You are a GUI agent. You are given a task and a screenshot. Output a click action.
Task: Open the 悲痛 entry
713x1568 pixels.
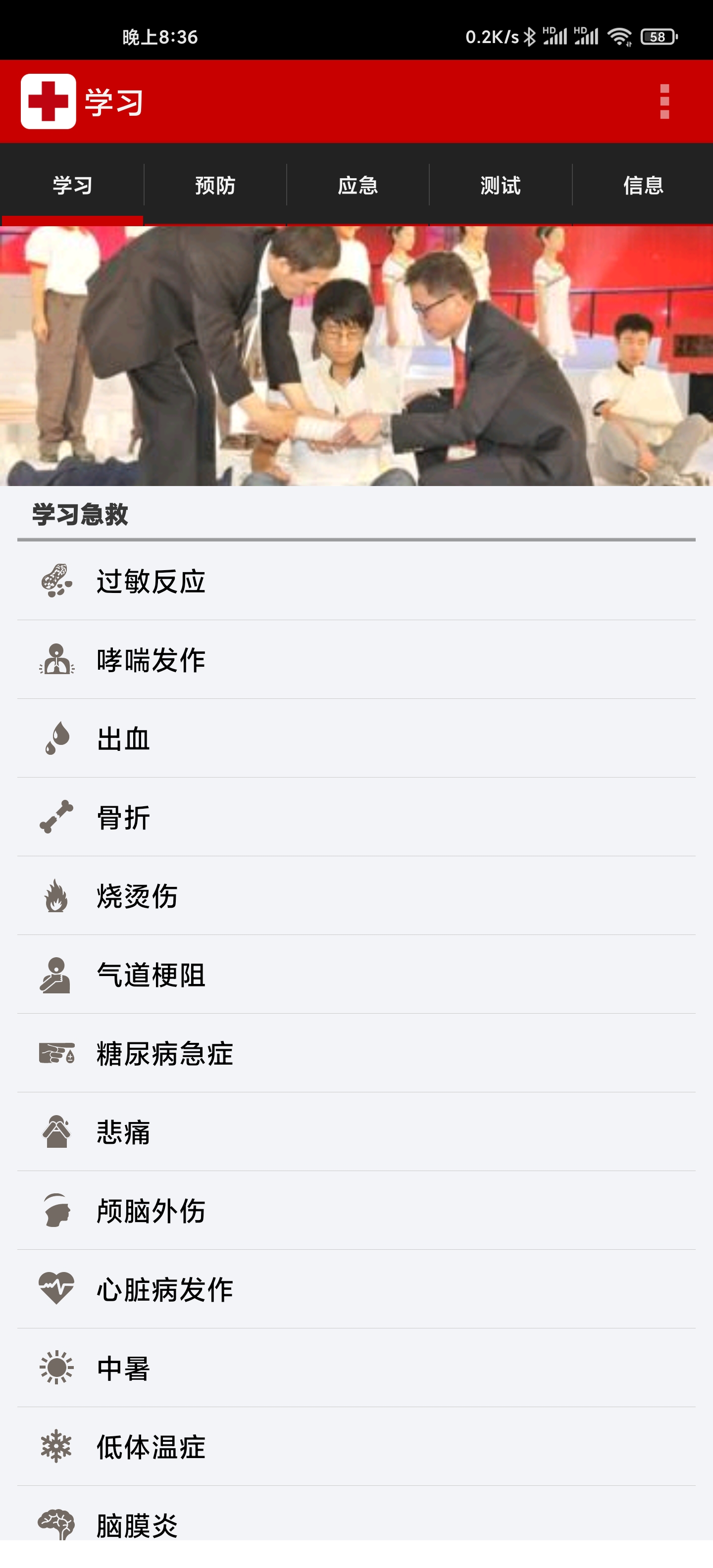356,1131
